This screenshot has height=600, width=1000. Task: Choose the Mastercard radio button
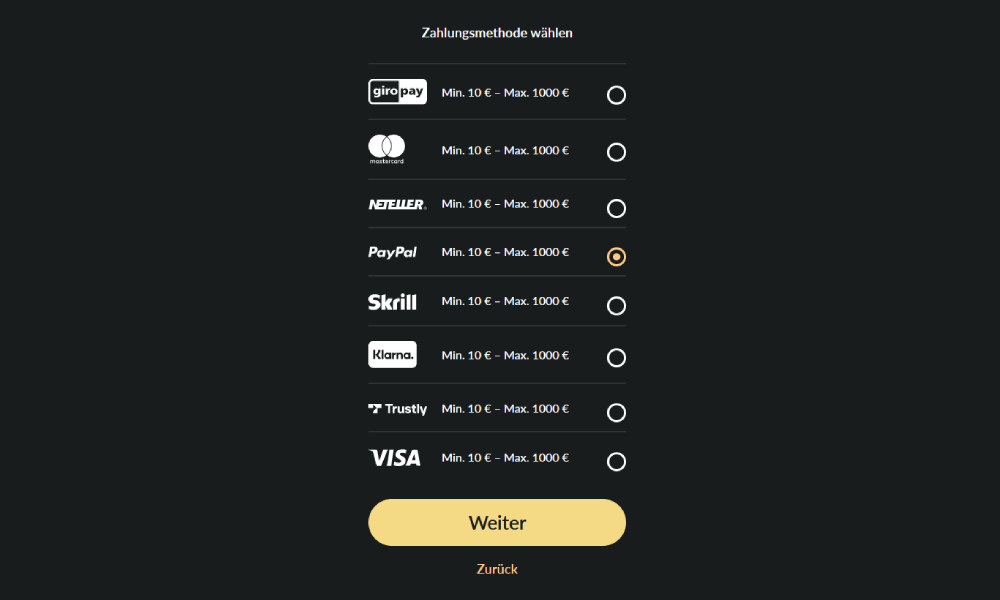click(616, 152)
